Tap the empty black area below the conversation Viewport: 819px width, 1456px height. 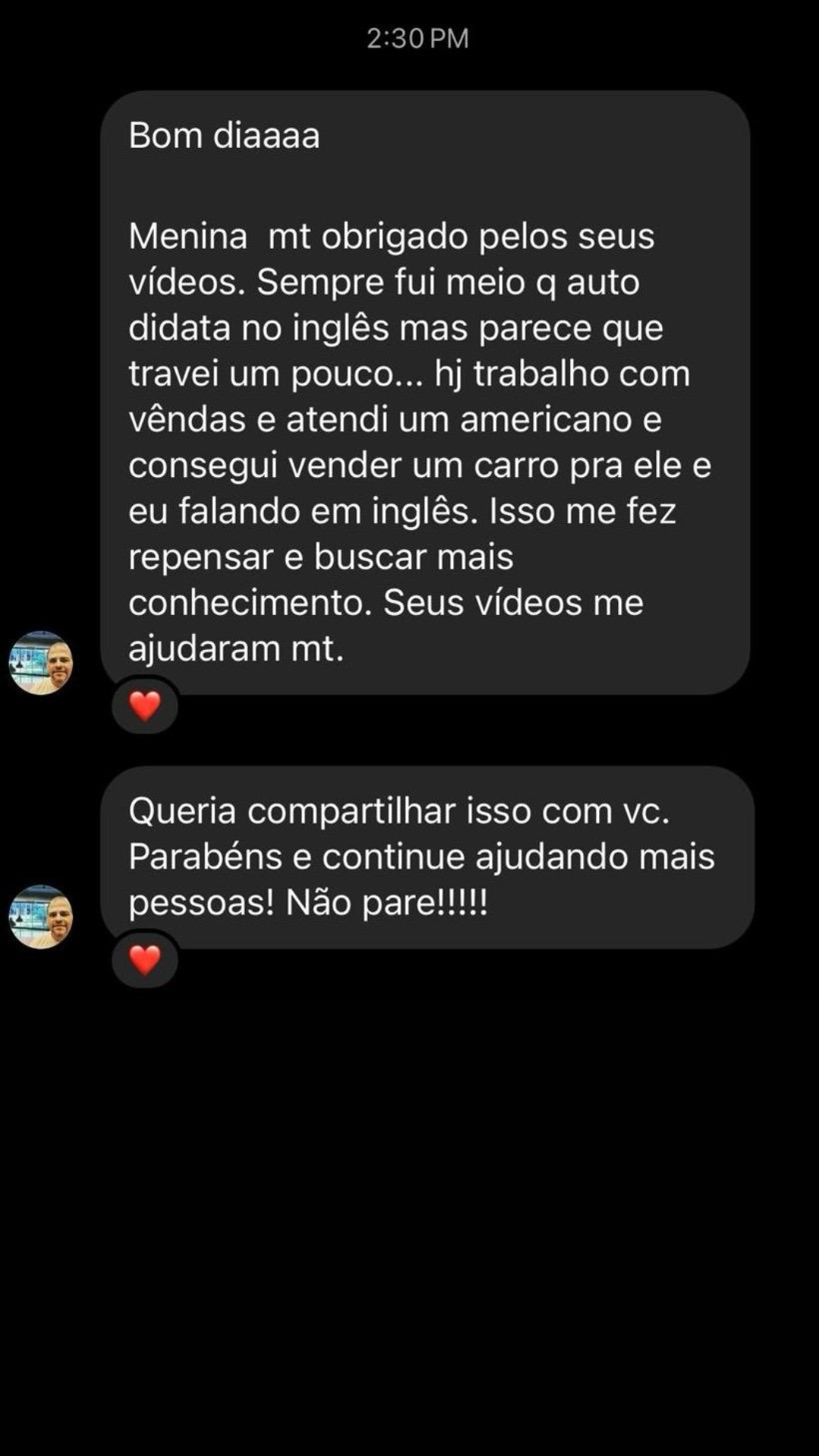[409, 1213]
